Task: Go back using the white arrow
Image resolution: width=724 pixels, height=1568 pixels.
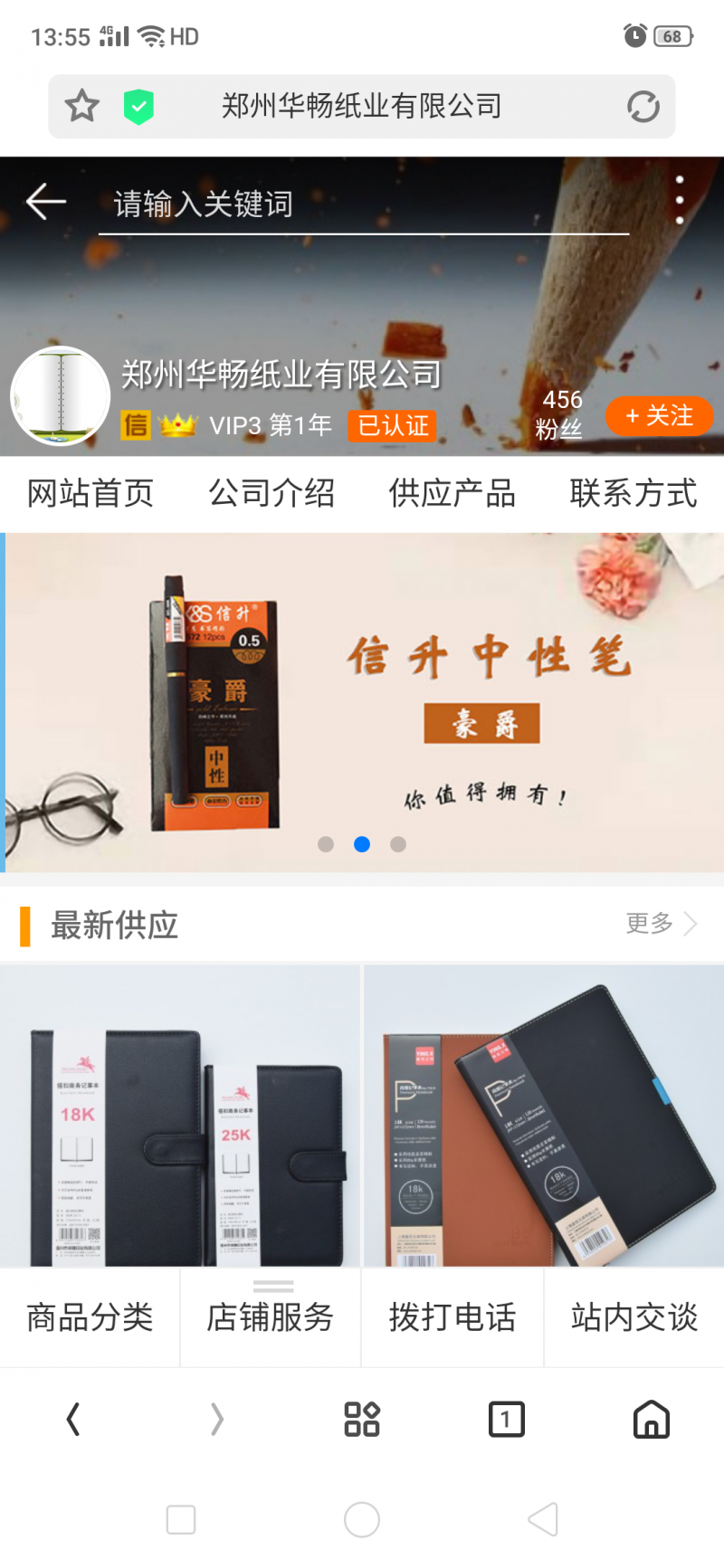Action: point(45,202)
